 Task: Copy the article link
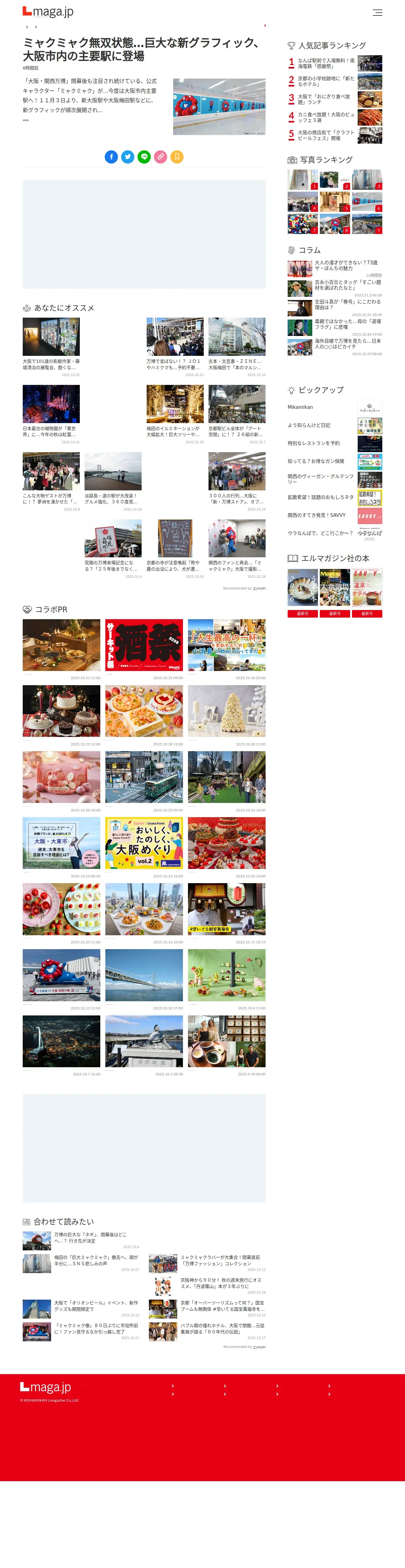[x=161, y=157]
